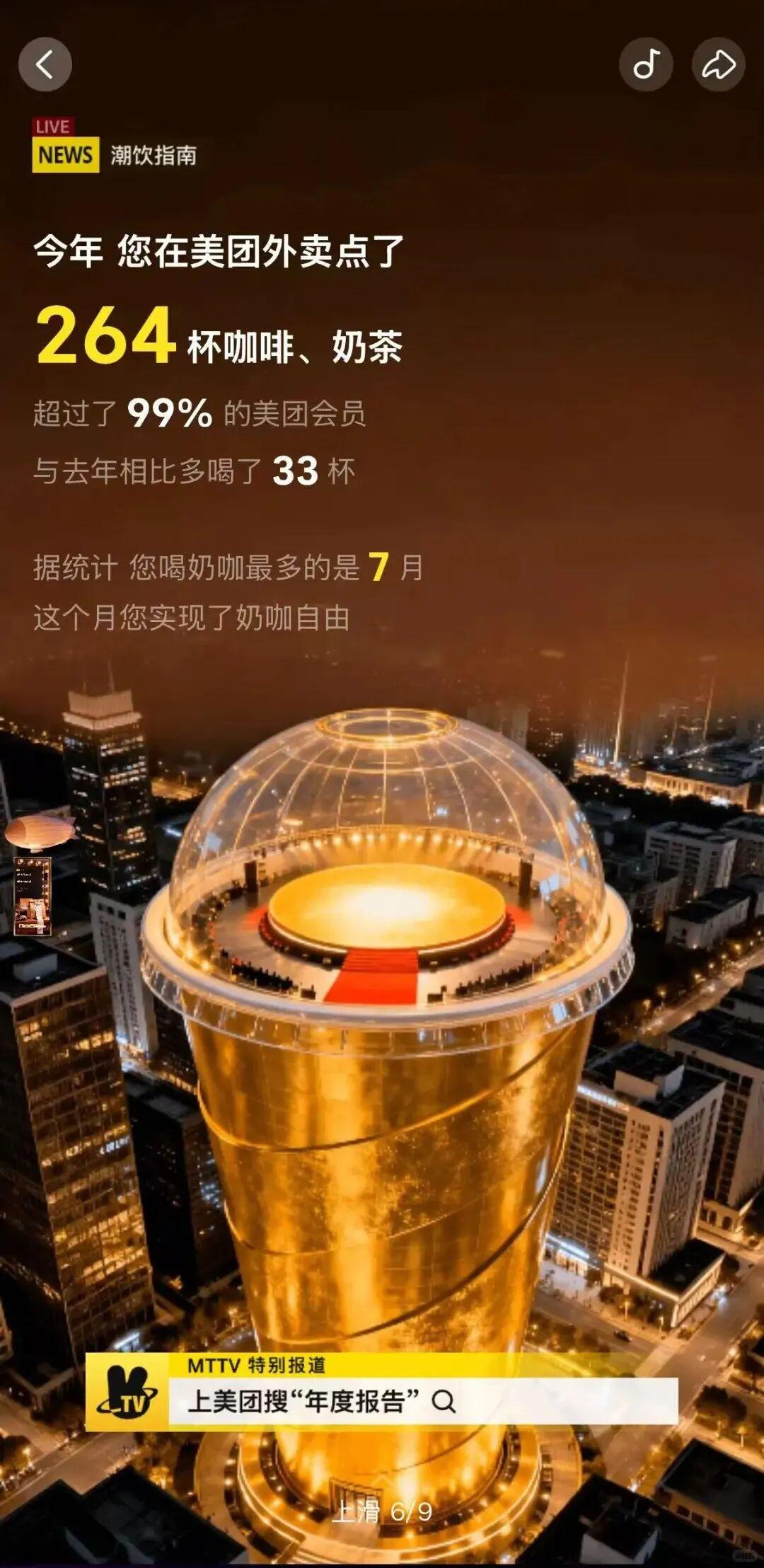Toggle the background music note icon
The width and height of the screenshot is (764, 1568).
[x=646, y=65]
